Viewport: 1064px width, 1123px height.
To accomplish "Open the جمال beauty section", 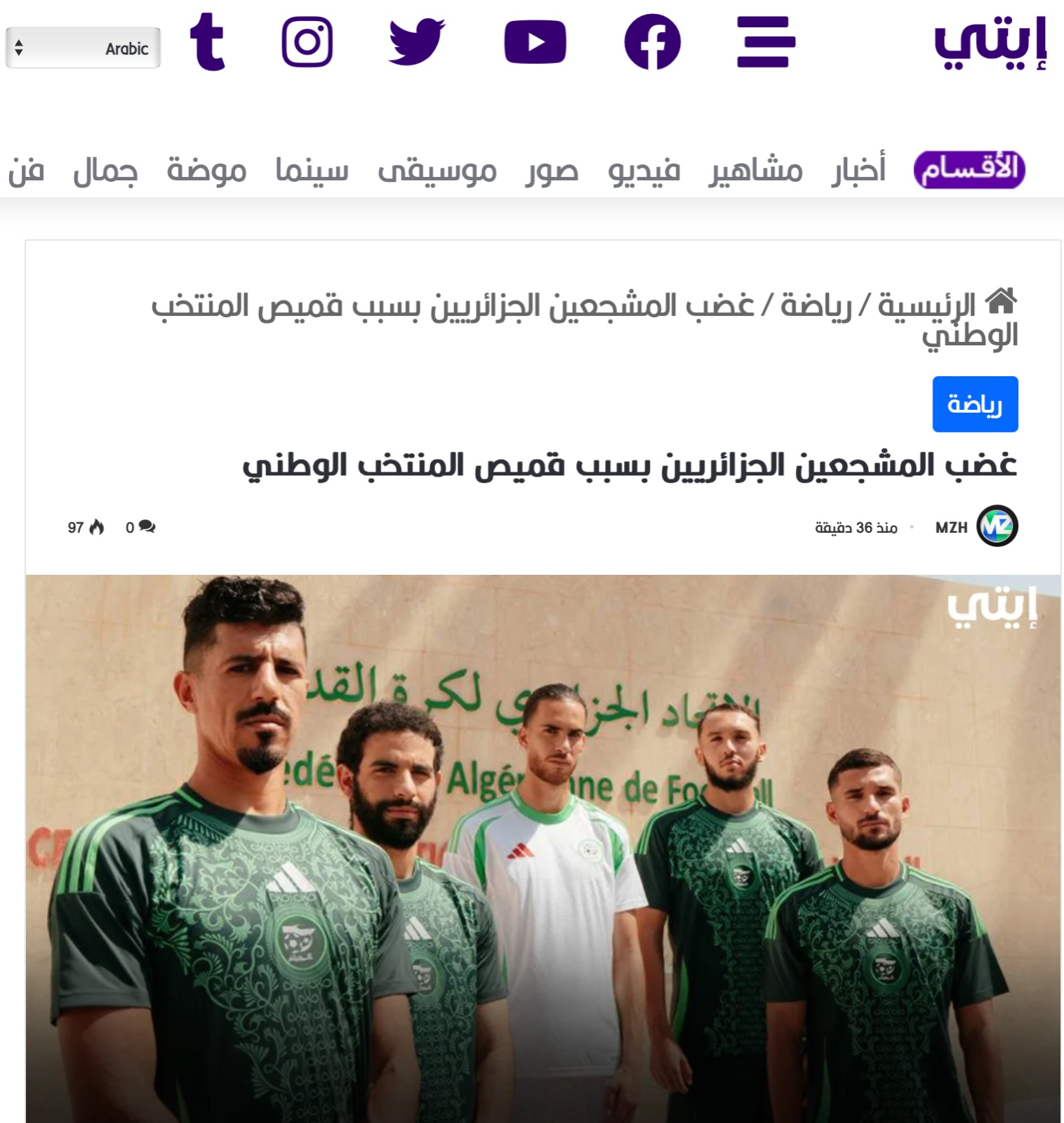I will tap(105, 170).
